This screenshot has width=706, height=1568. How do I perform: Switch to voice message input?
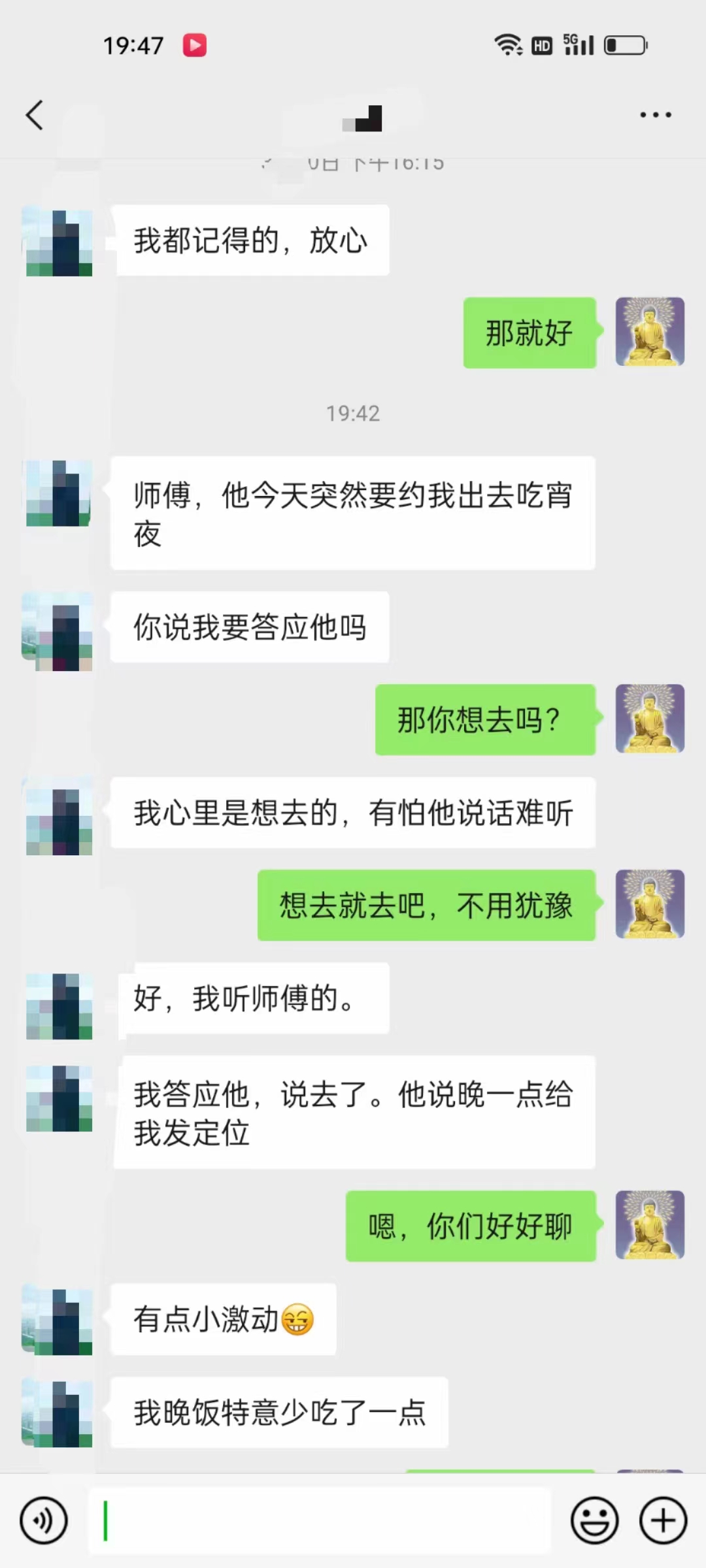(43, 1520)
